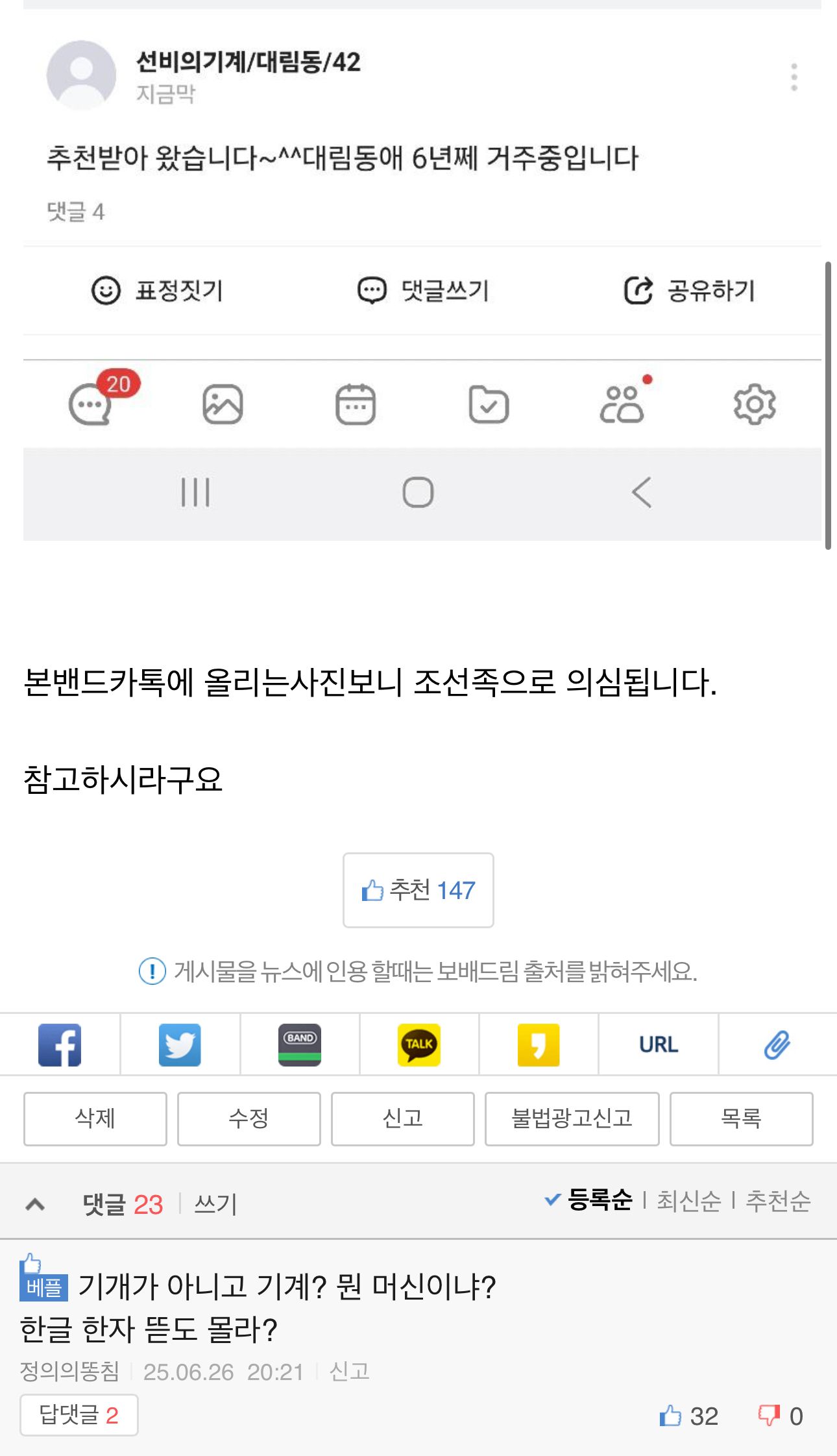Share the post on Twitter
Viewport: 837px width, 1456px height.
(x=180, y=1044)
